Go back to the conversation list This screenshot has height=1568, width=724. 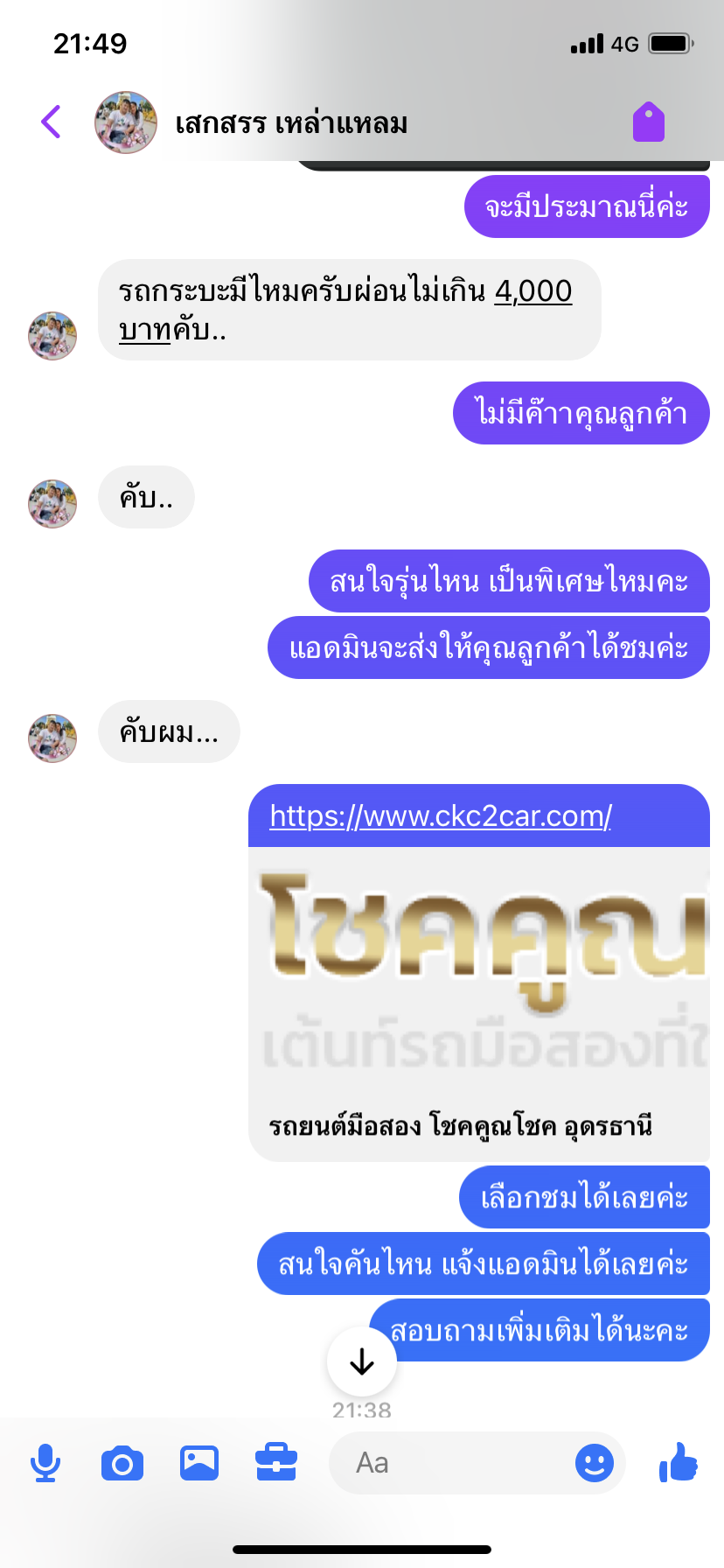[51, 122]
